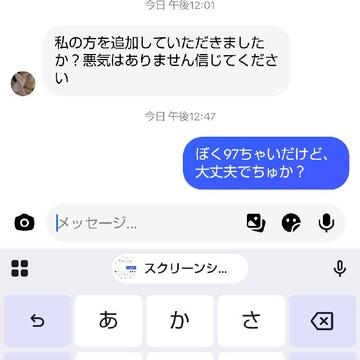Image resolution: width=360 pixels, height=360 pixels.
Task: Open the sticker picker icon
Action: (x=291, y=223)
